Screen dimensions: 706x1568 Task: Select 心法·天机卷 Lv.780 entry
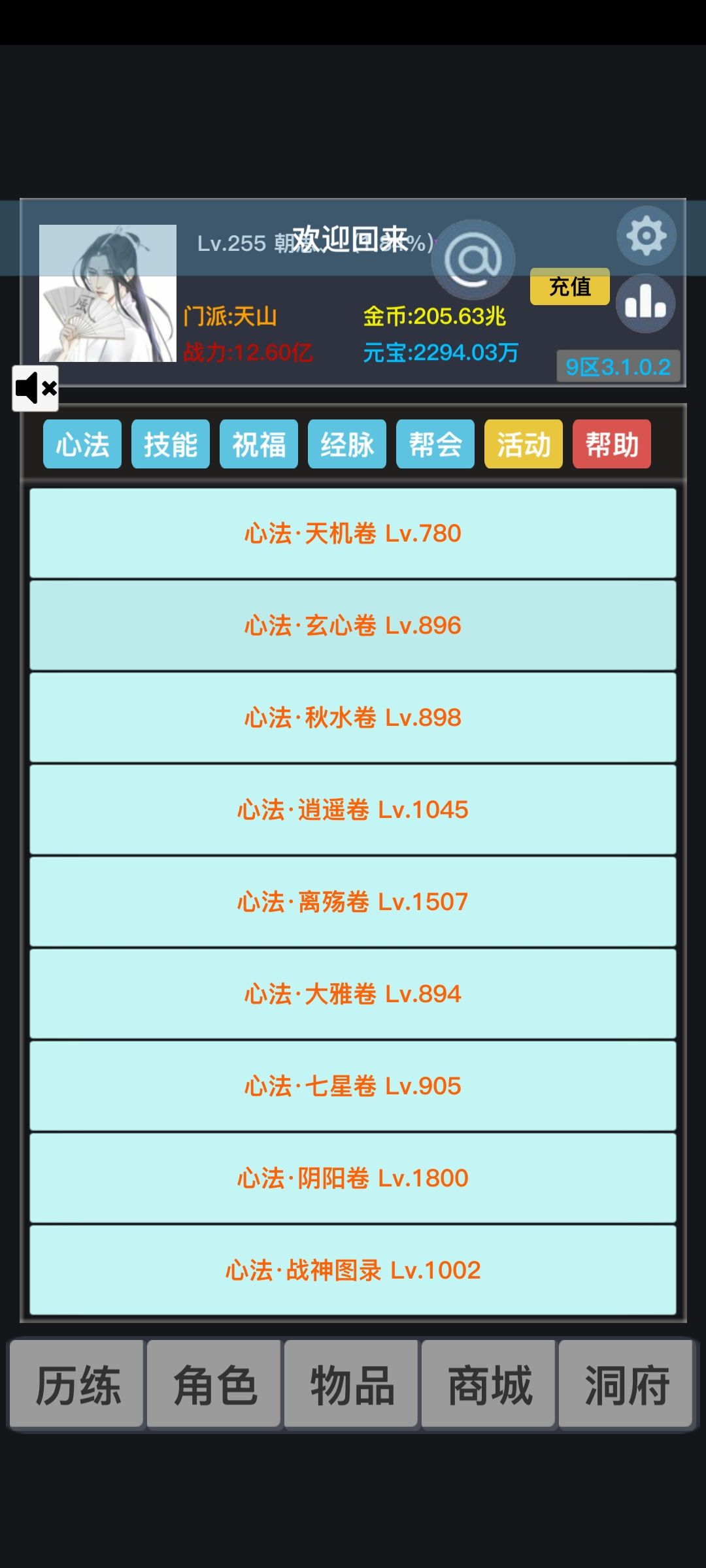[x=352, y=532]
